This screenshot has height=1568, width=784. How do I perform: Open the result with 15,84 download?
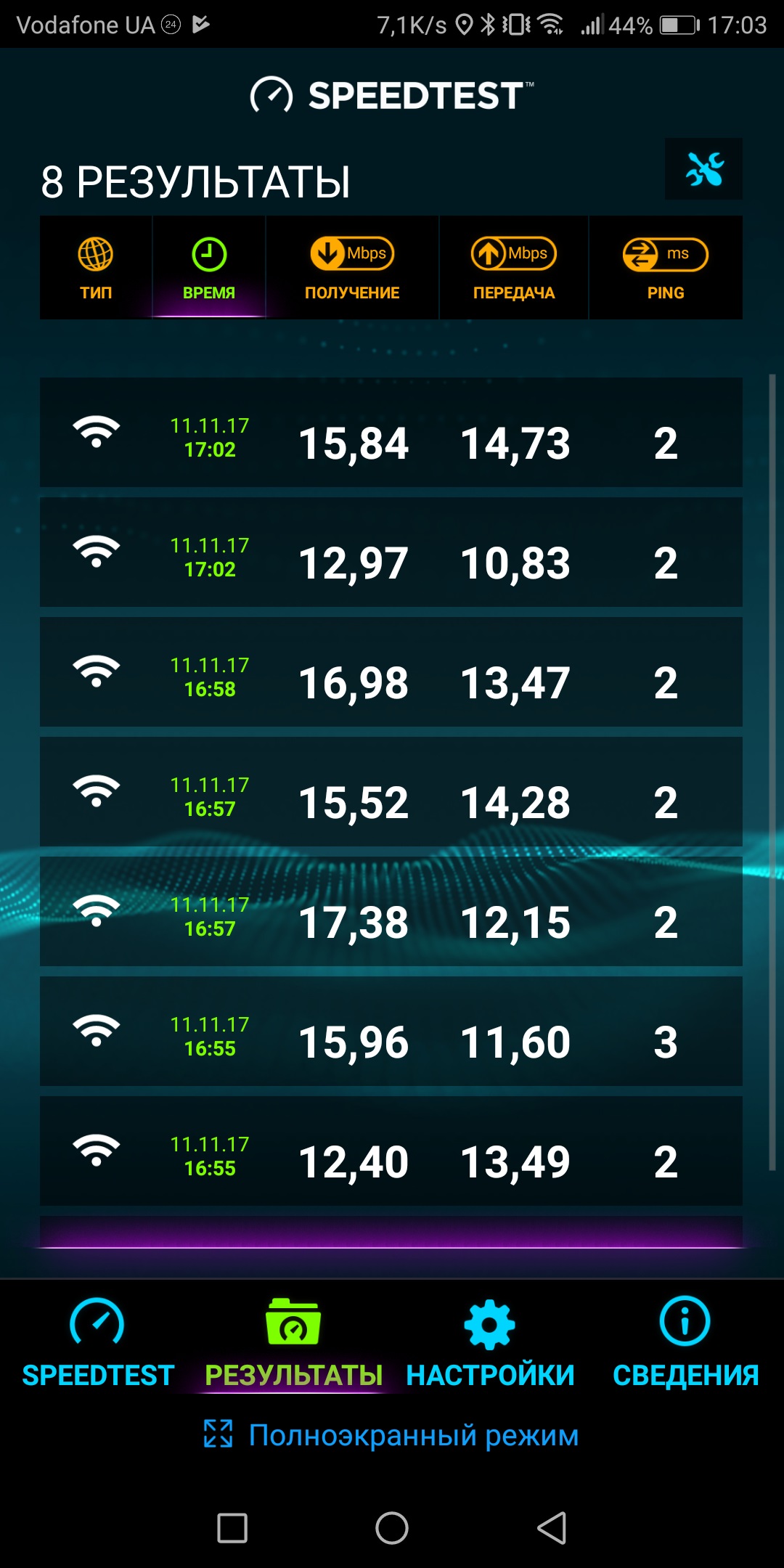click(391, 432)
